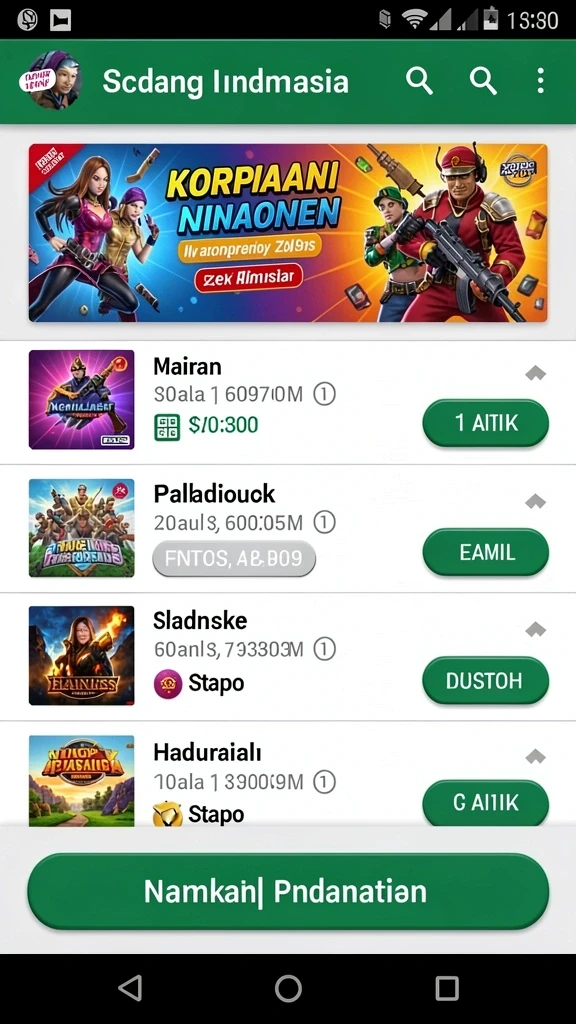
Task: Tap the 1 AITIK button for Mairan
Action: pyautogui.click(x=486, y=423)
